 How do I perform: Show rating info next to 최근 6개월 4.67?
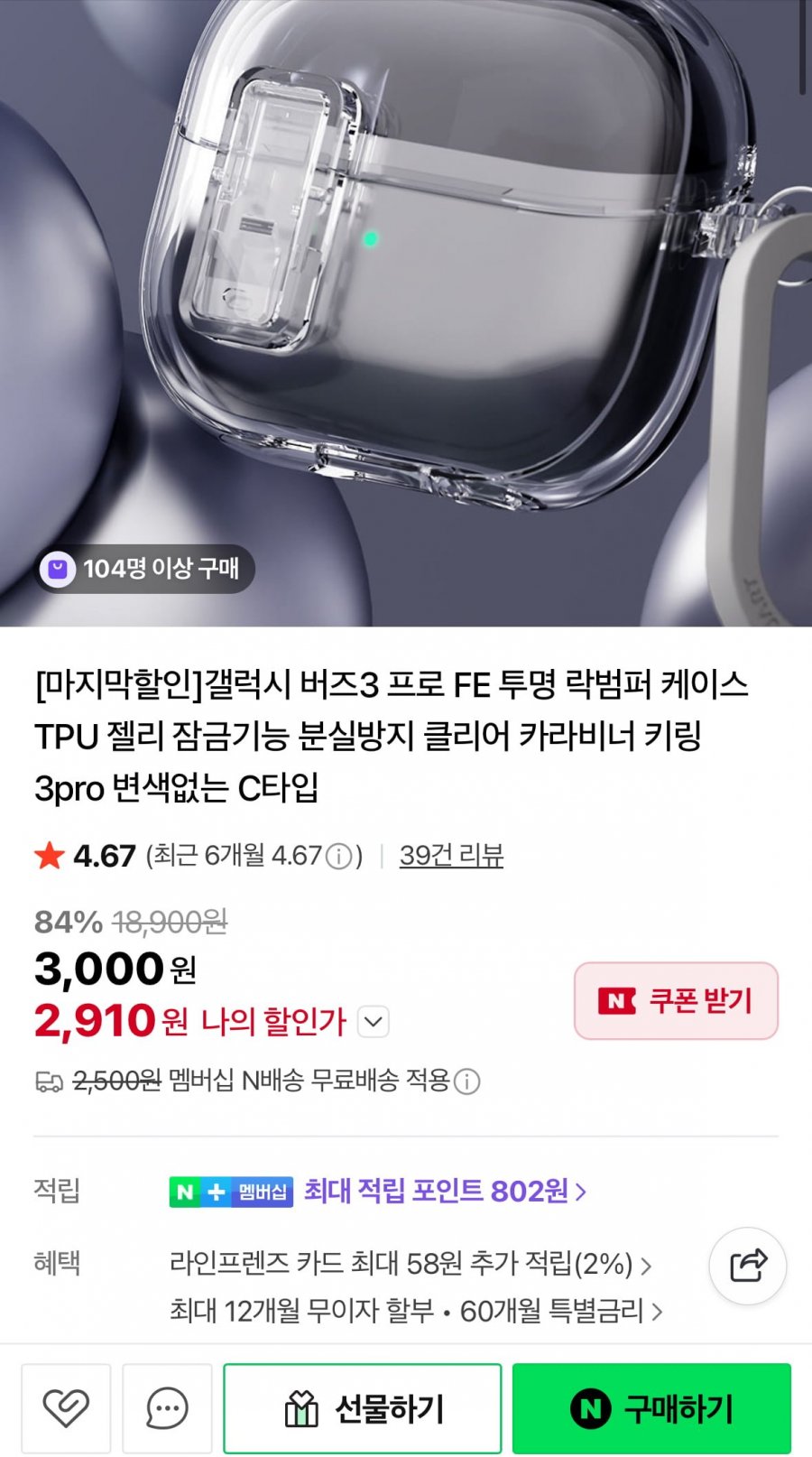click(x=338, y=856)
